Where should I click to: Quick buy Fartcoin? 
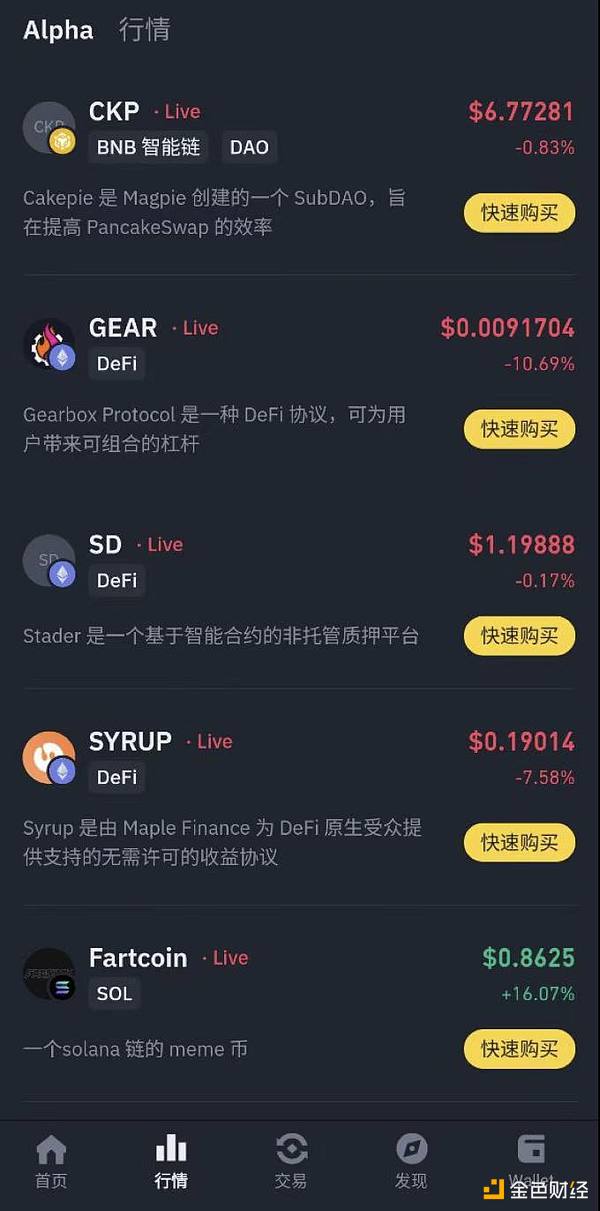click(x=519, y=1050)
